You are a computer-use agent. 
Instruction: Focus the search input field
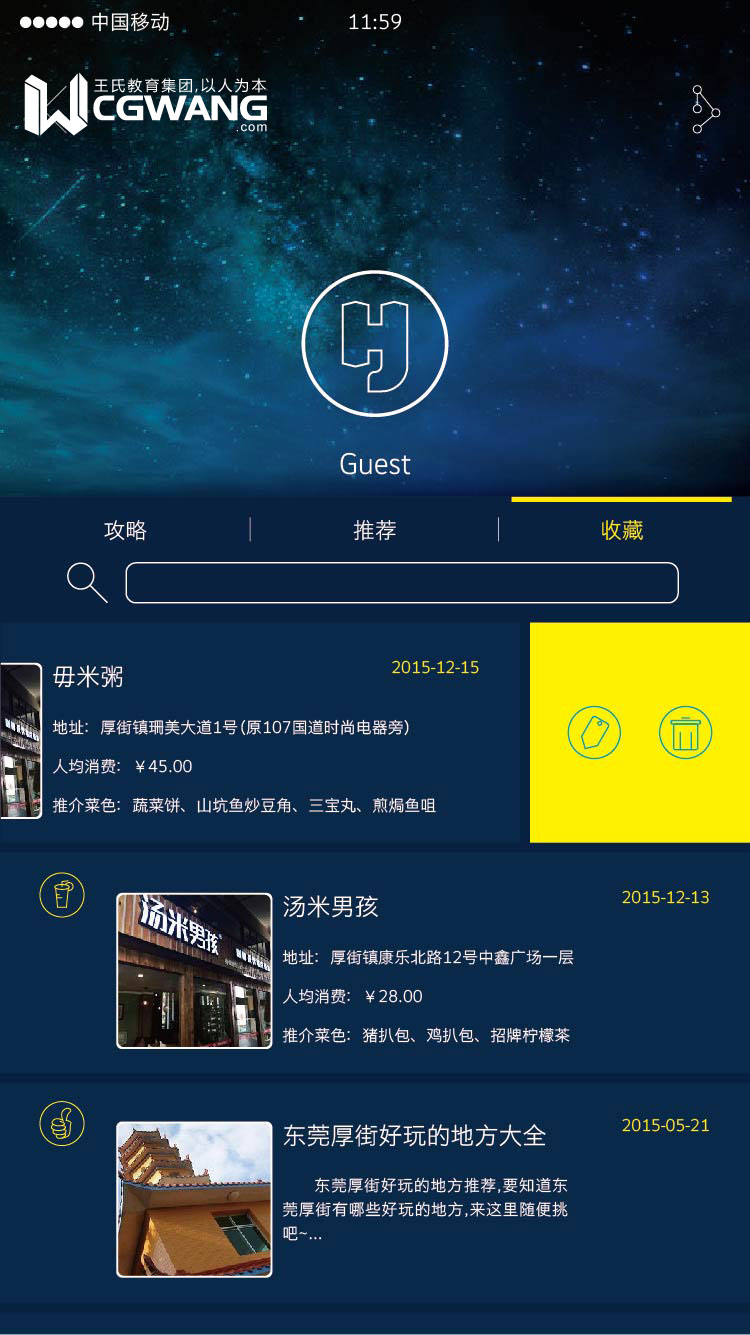tap(402, 583)
